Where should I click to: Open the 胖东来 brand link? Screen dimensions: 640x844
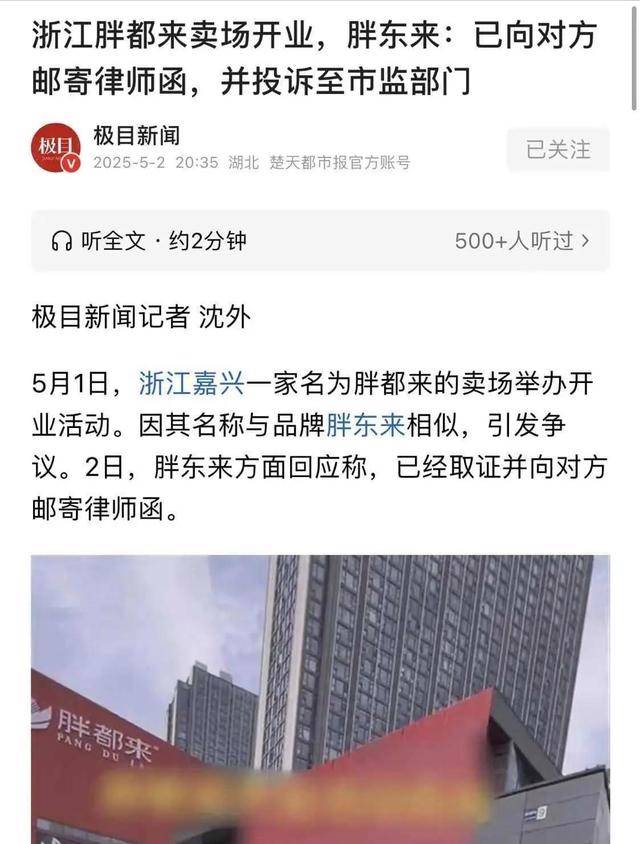click(x=365, y=427)
